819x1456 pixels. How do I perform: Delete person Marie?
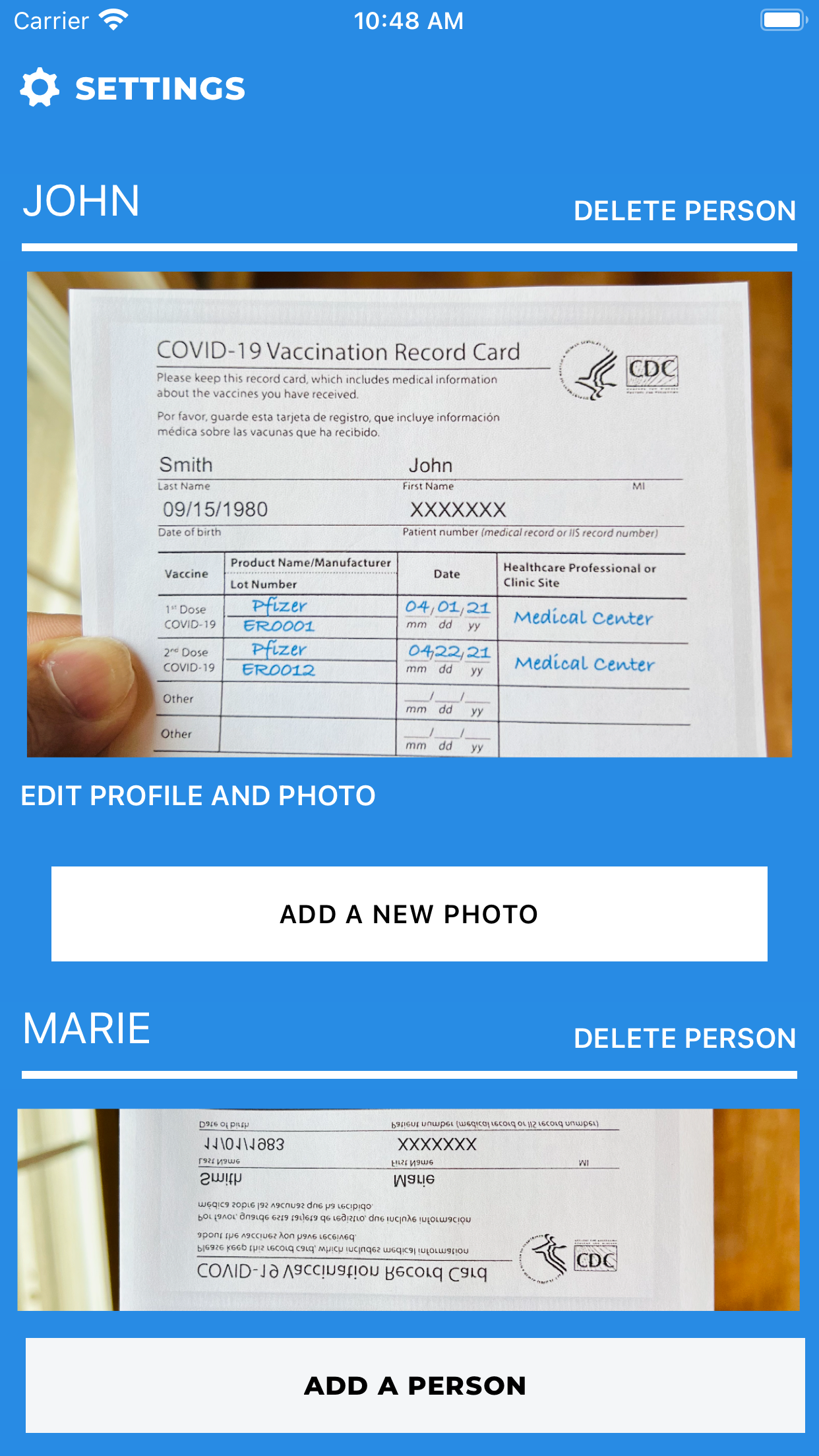point(684,1039)
